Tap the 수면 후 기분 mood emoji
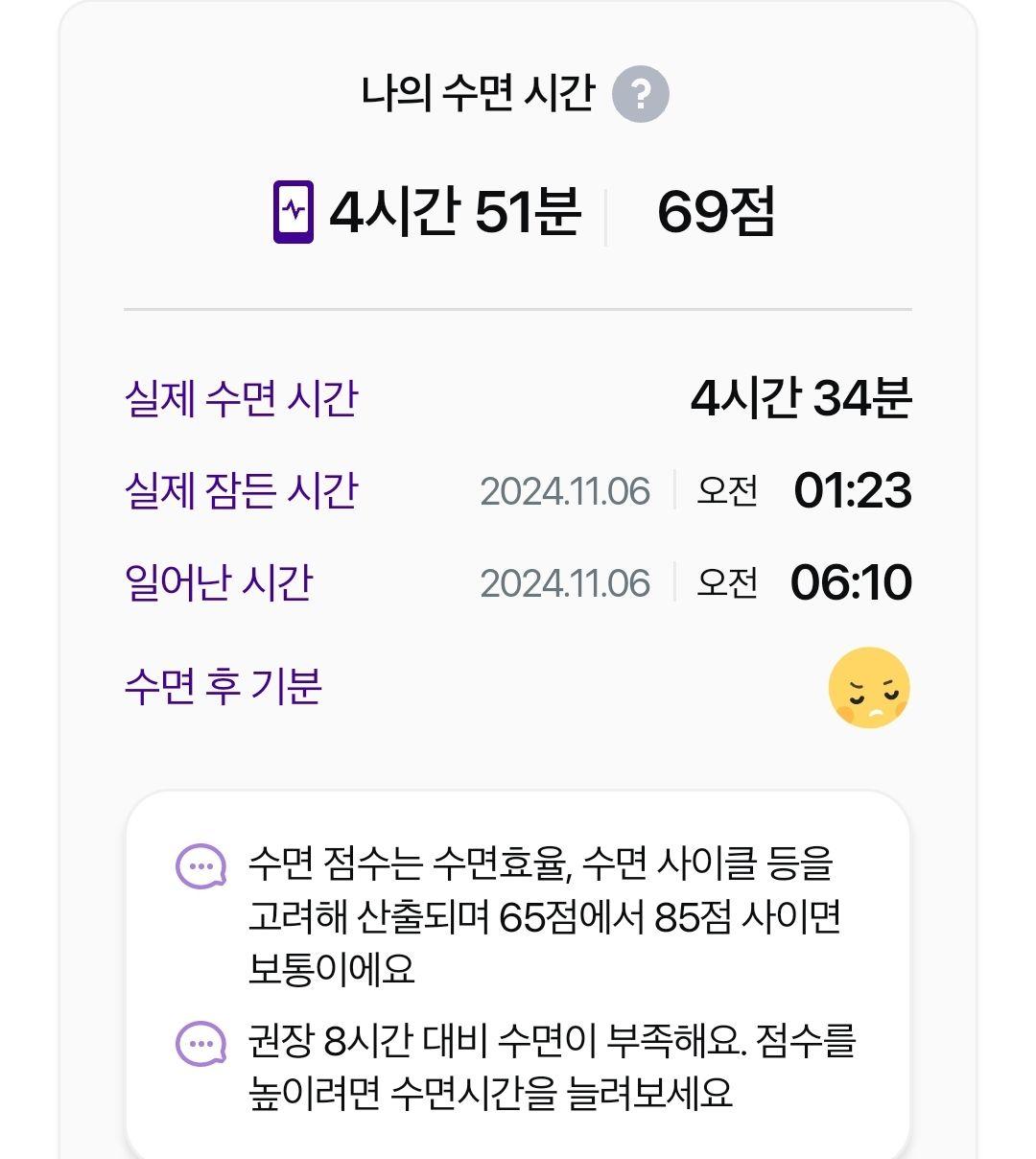This screenshot has height=1159, width=1036. [869, 688]
